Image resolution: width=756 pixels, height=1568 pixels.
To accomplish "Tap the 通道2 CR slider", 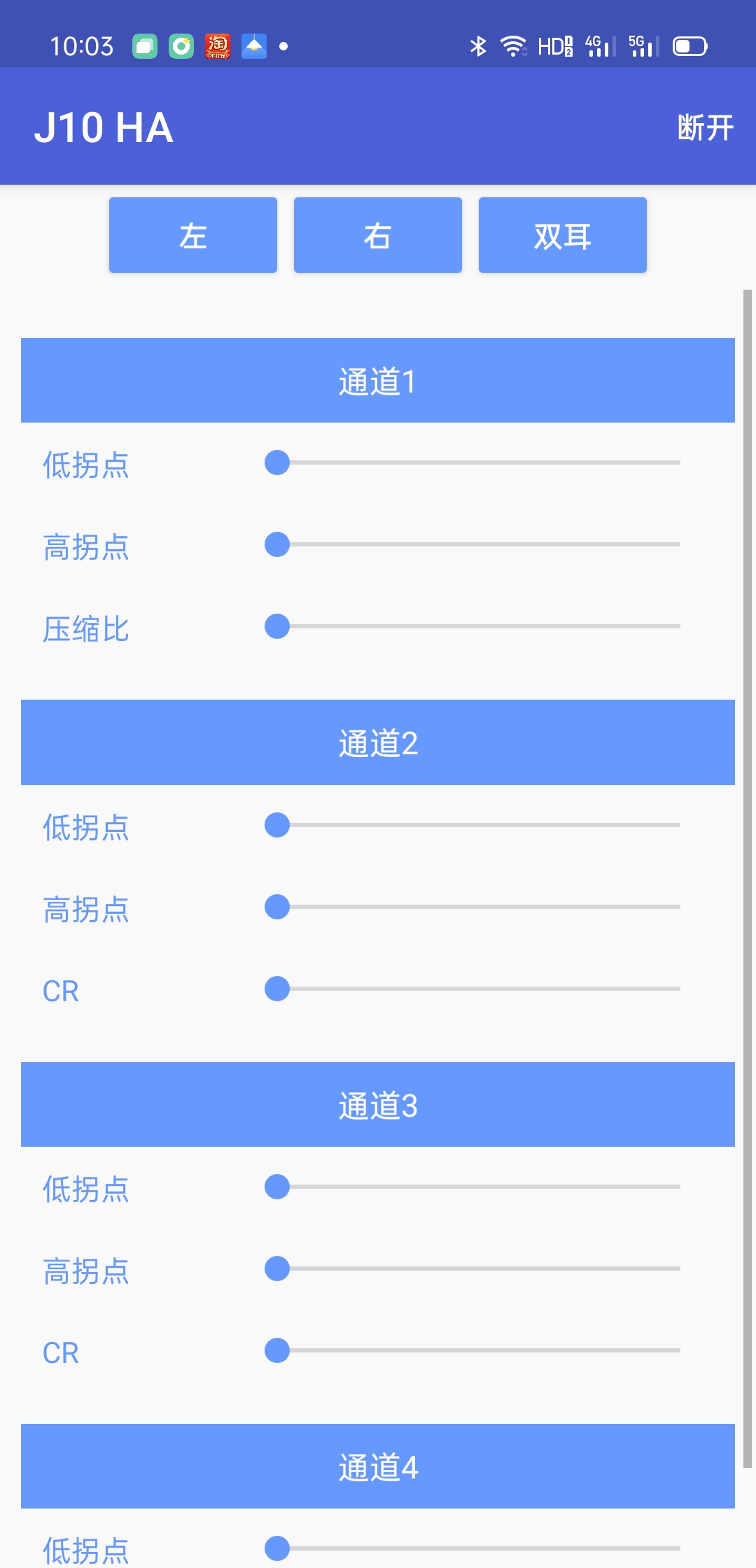I will pos(472,989).
